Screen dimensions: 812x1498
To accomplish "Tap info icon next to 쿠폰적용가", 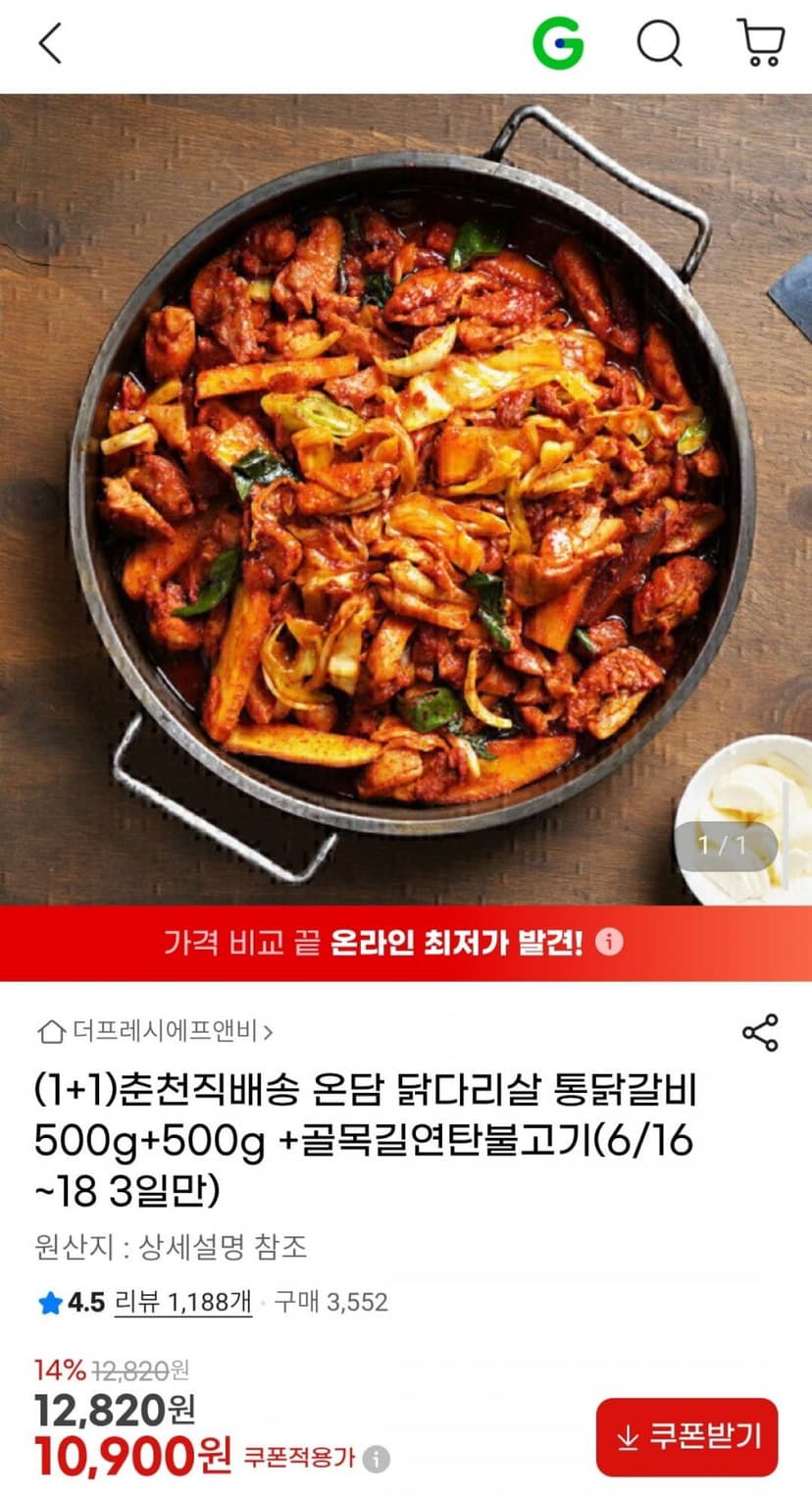I will coord(376,1459).
